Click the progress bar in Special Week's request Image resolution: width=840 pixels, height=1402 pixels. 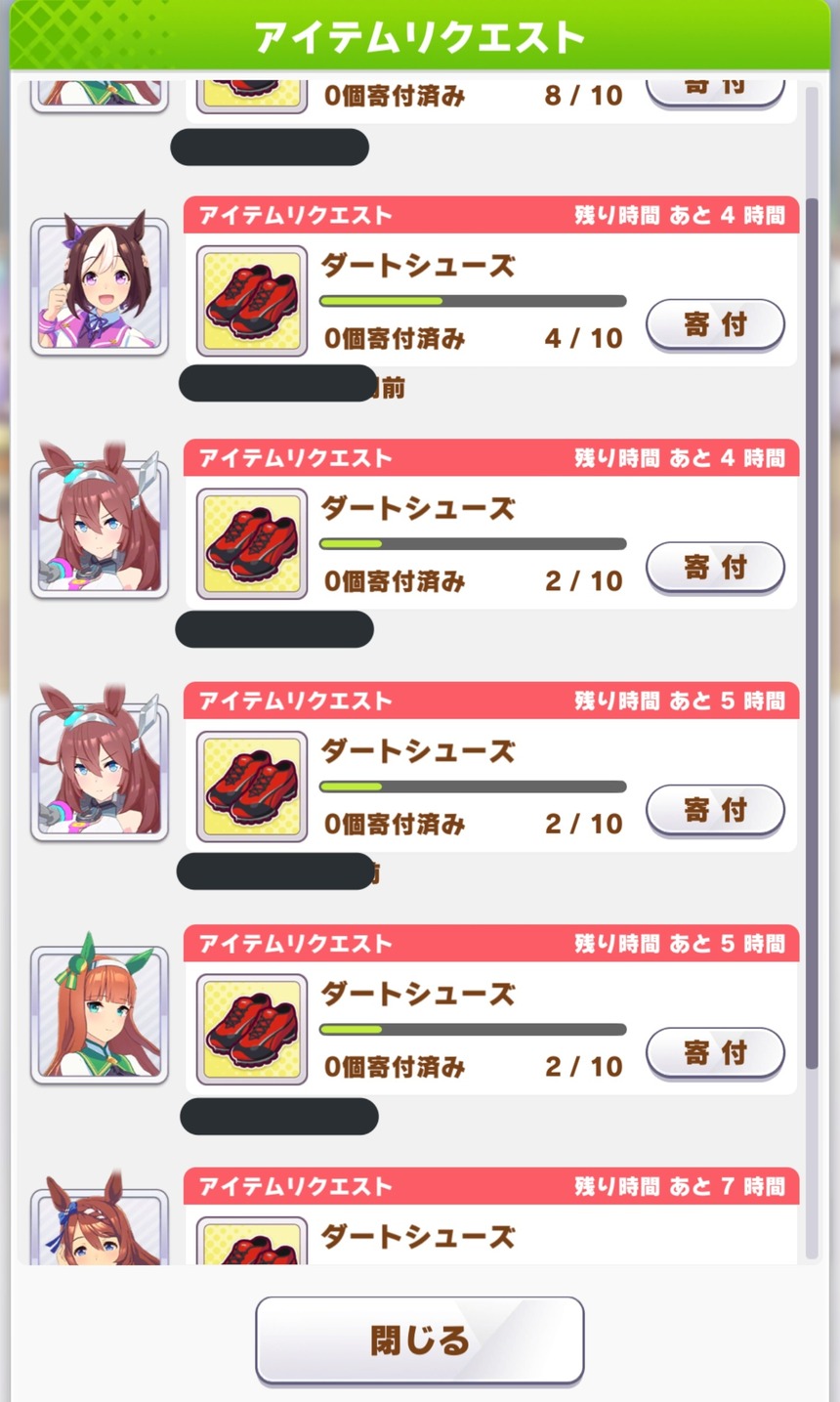tap(472, 300)
